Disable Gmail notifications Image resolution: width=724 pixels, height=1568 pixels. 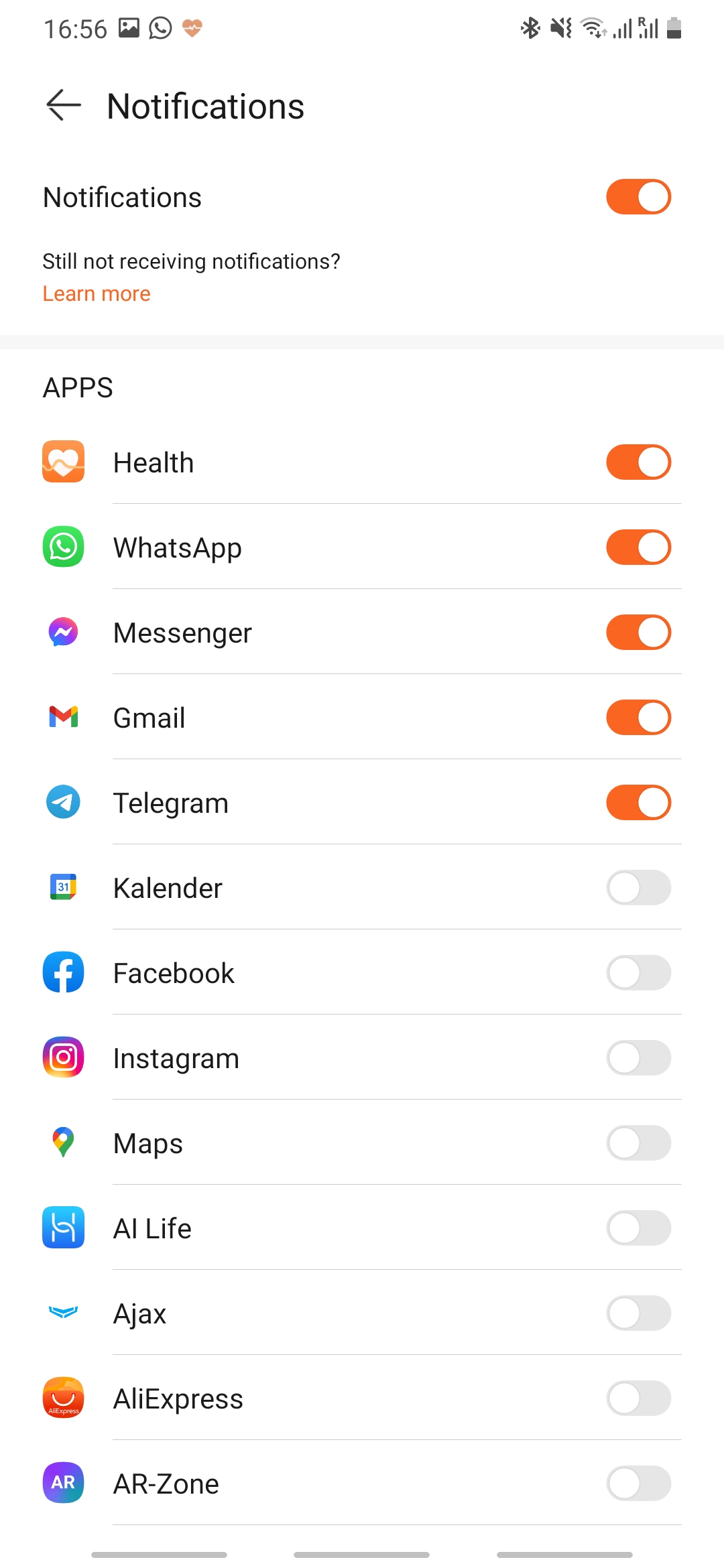click(638, 718)
